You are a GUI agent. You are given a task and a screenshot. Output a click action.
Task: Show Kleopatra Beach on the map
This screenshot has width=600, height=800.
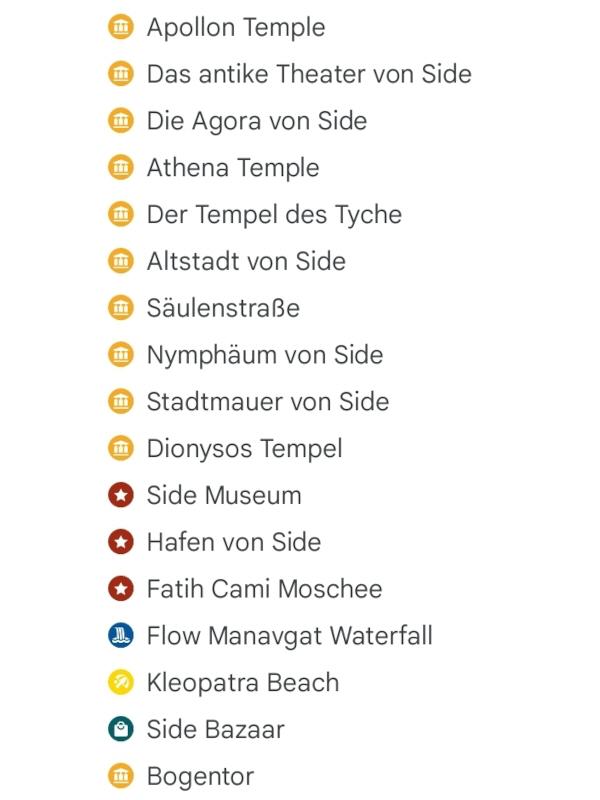click(242, 683)
